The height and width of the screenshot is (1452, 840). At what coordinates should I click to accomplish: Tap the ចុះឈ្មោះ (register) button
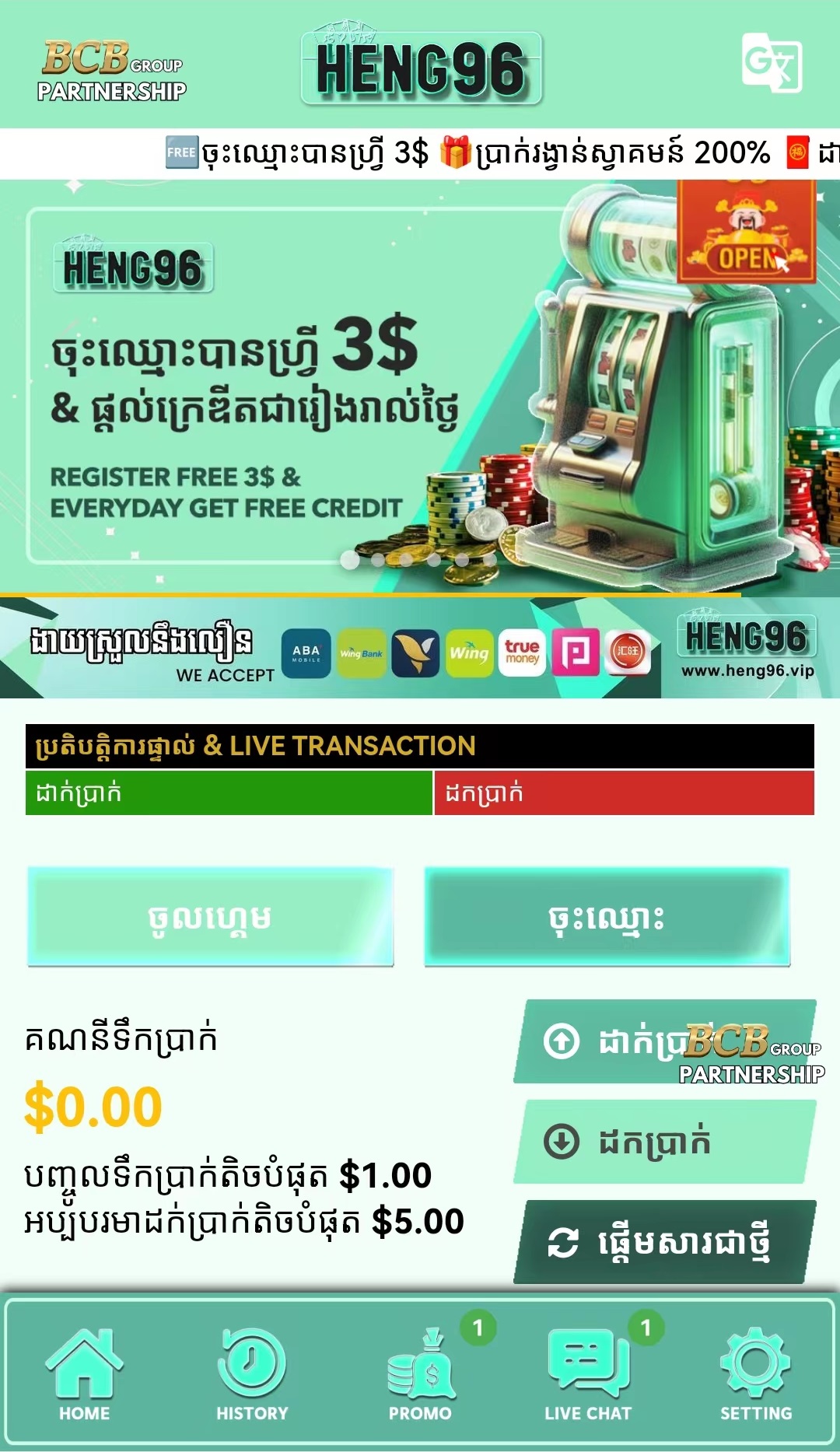[x=607, y=917]
